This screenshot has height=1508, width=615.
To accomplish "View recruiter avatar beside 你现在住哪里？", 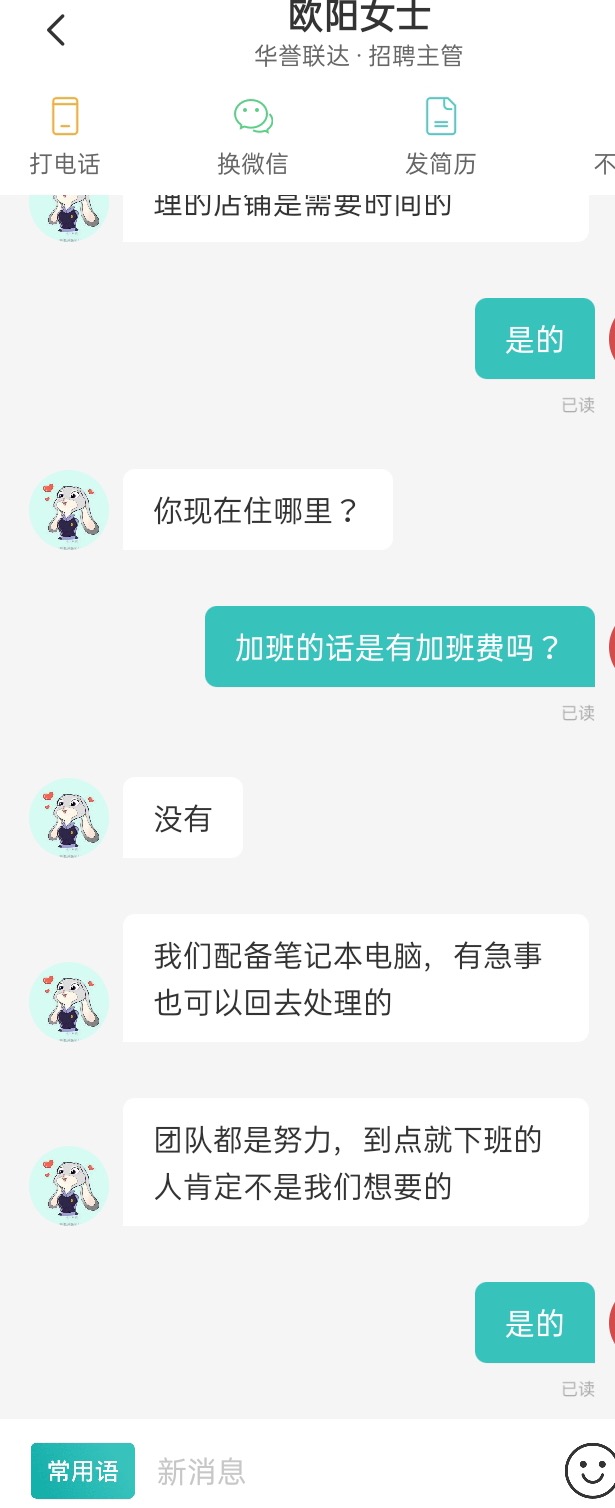I will click(69, 510).
